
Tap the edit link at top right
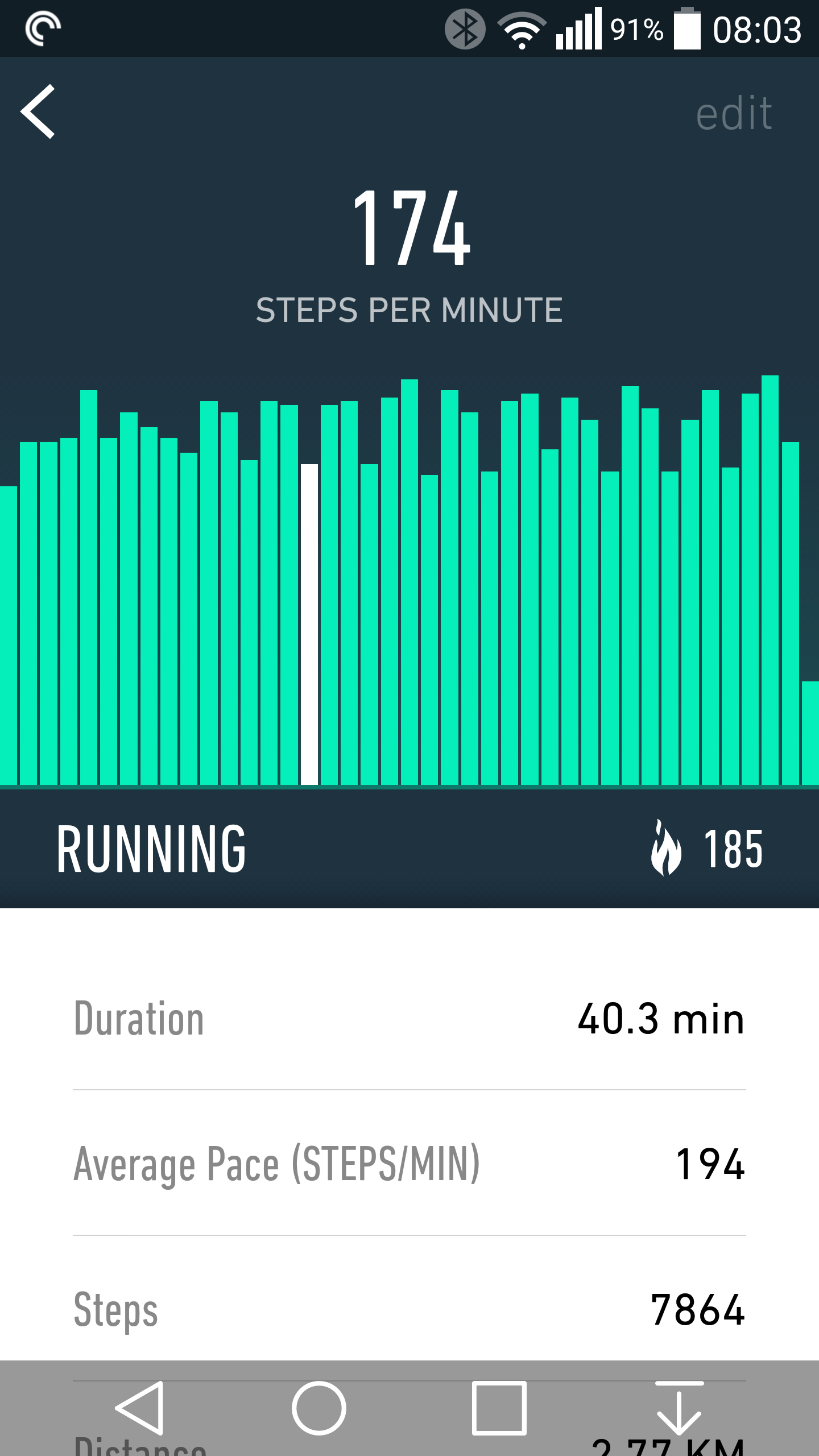734,113
